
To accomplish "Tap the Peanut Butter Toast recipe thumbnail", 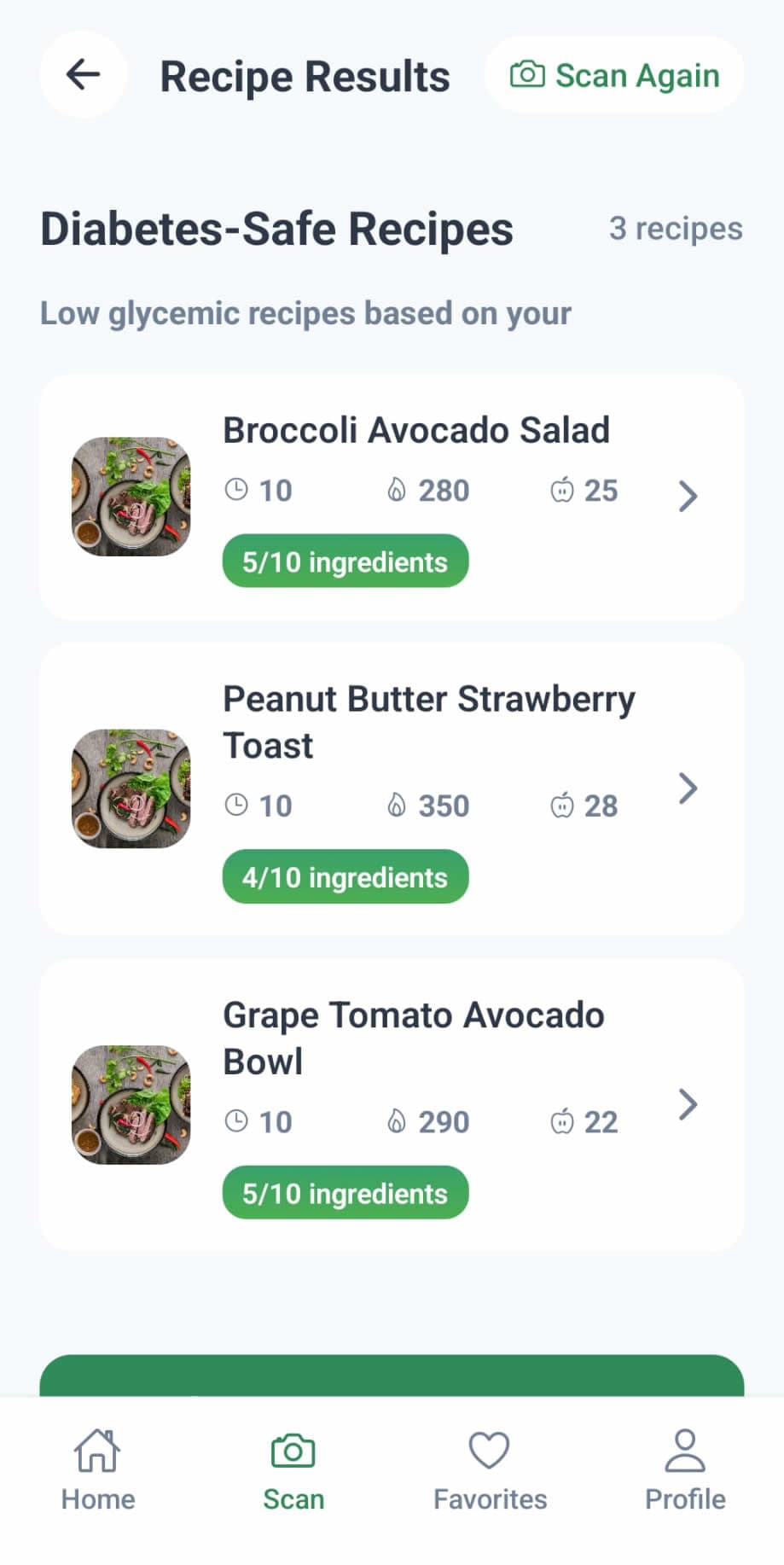I will pyautogui.click(x=131, y=788).
